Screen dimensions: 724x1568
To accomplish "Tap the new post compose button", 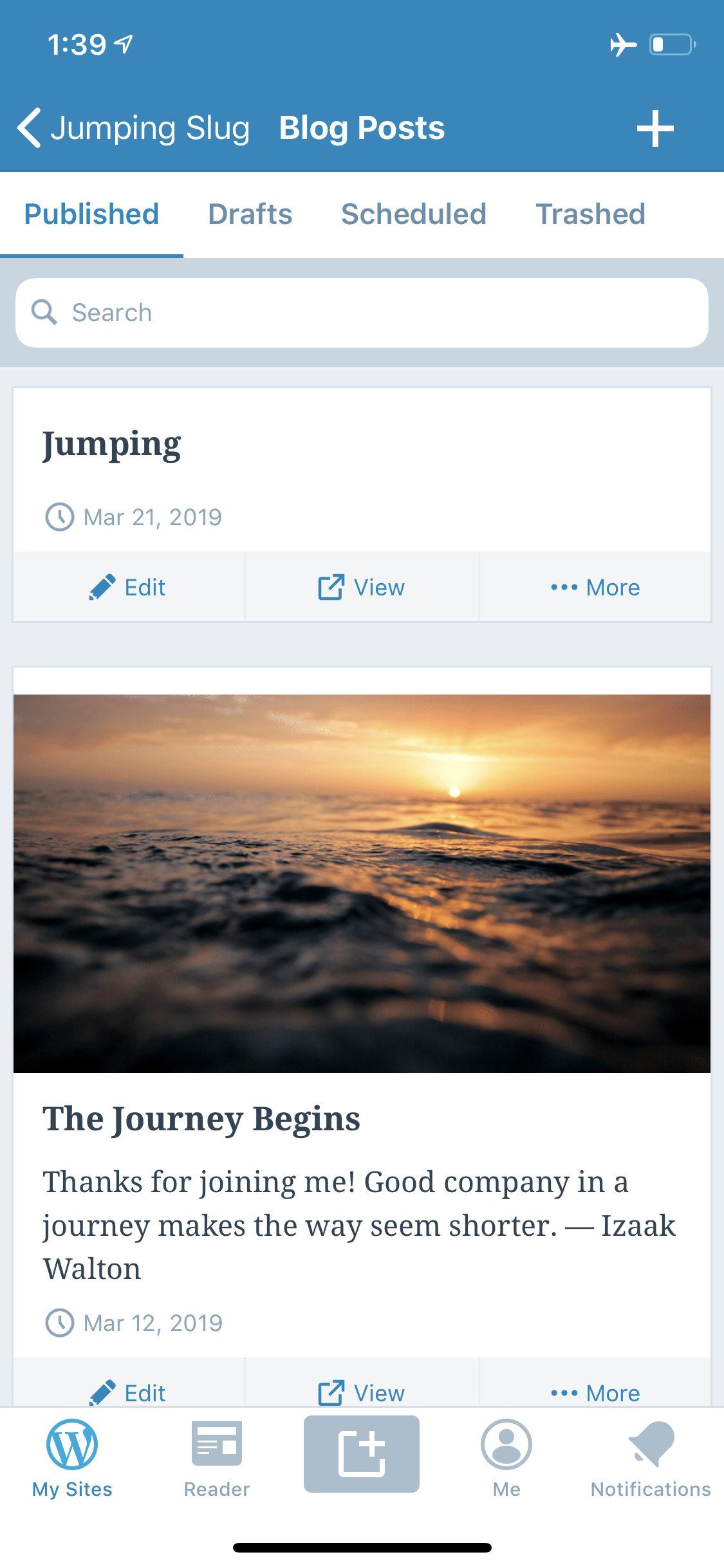I will point(362,1453).
